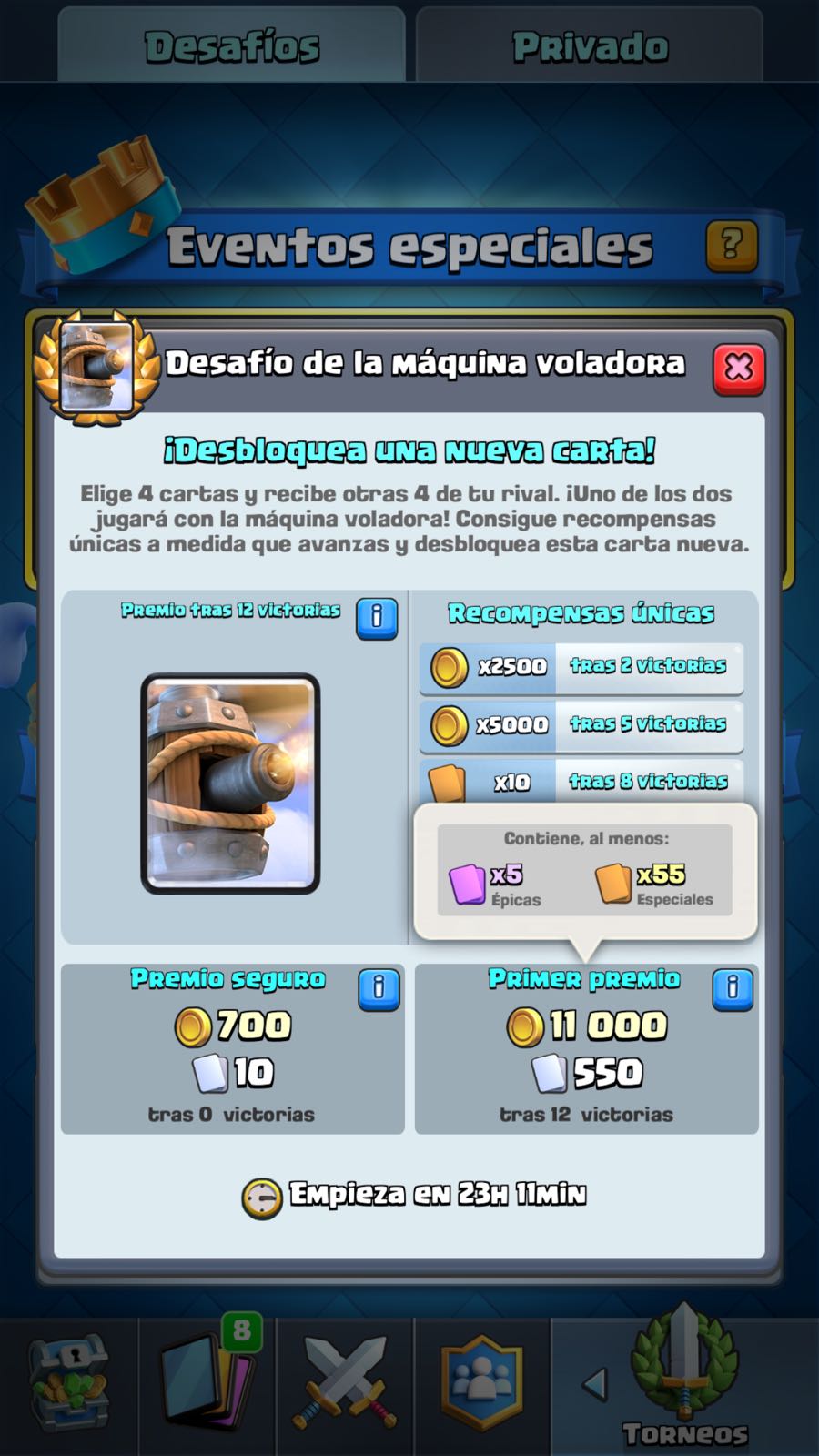Image resolution: width=819 pixels, height=1456 pixels.
Task: Open the clan social tab
Action: pos(482,1383)
